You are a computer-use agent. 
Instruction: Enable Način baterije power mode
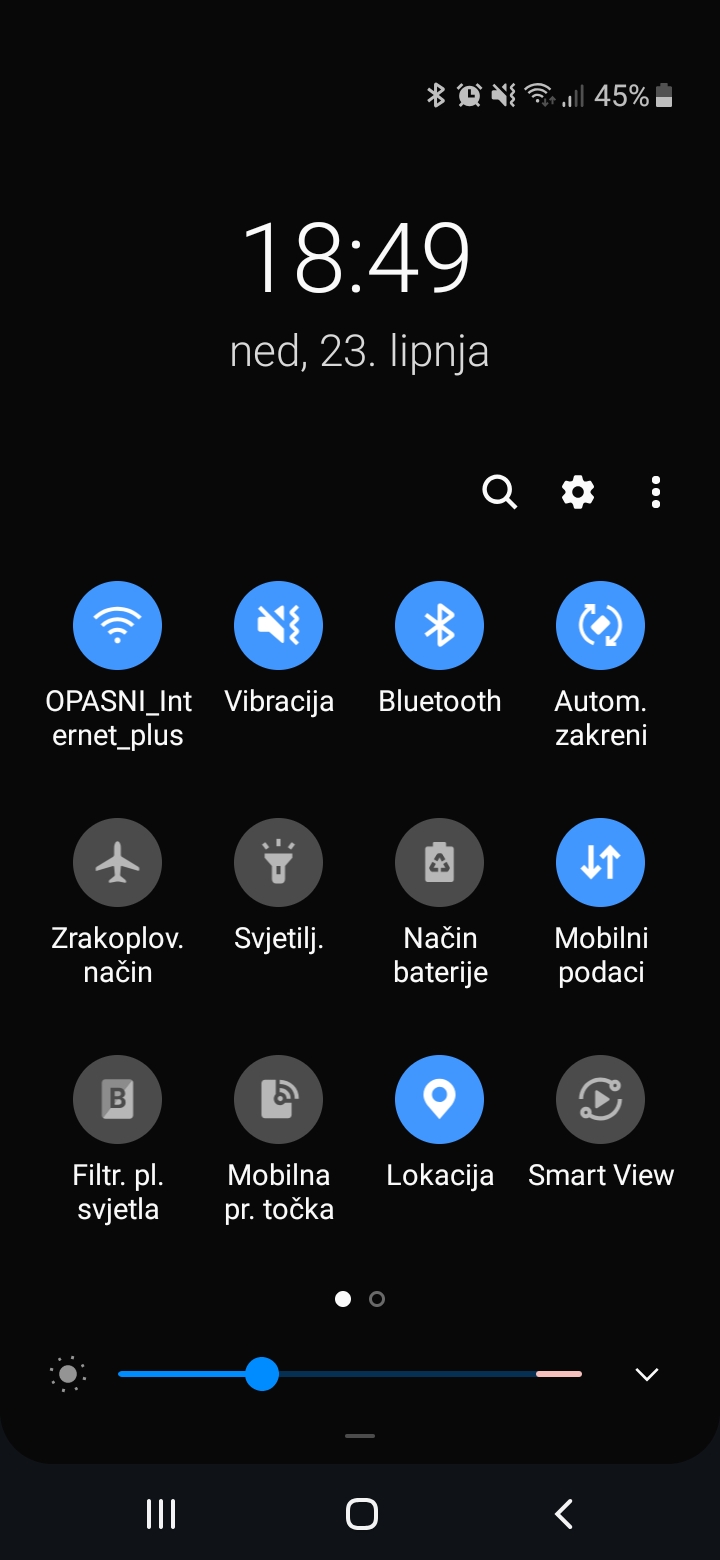pyautogui.click(x=440, y=863)
